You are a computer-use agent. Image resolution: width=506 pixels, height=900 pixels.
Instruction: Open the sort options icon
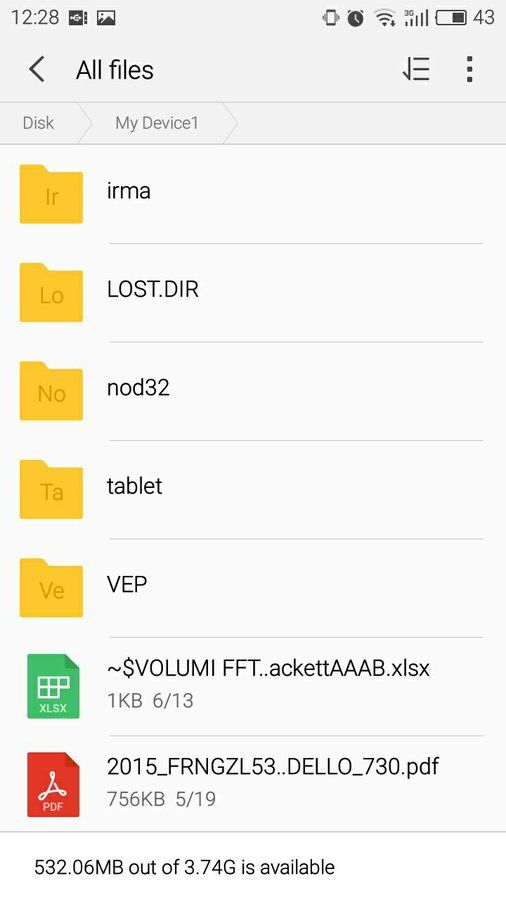(416, 70)
